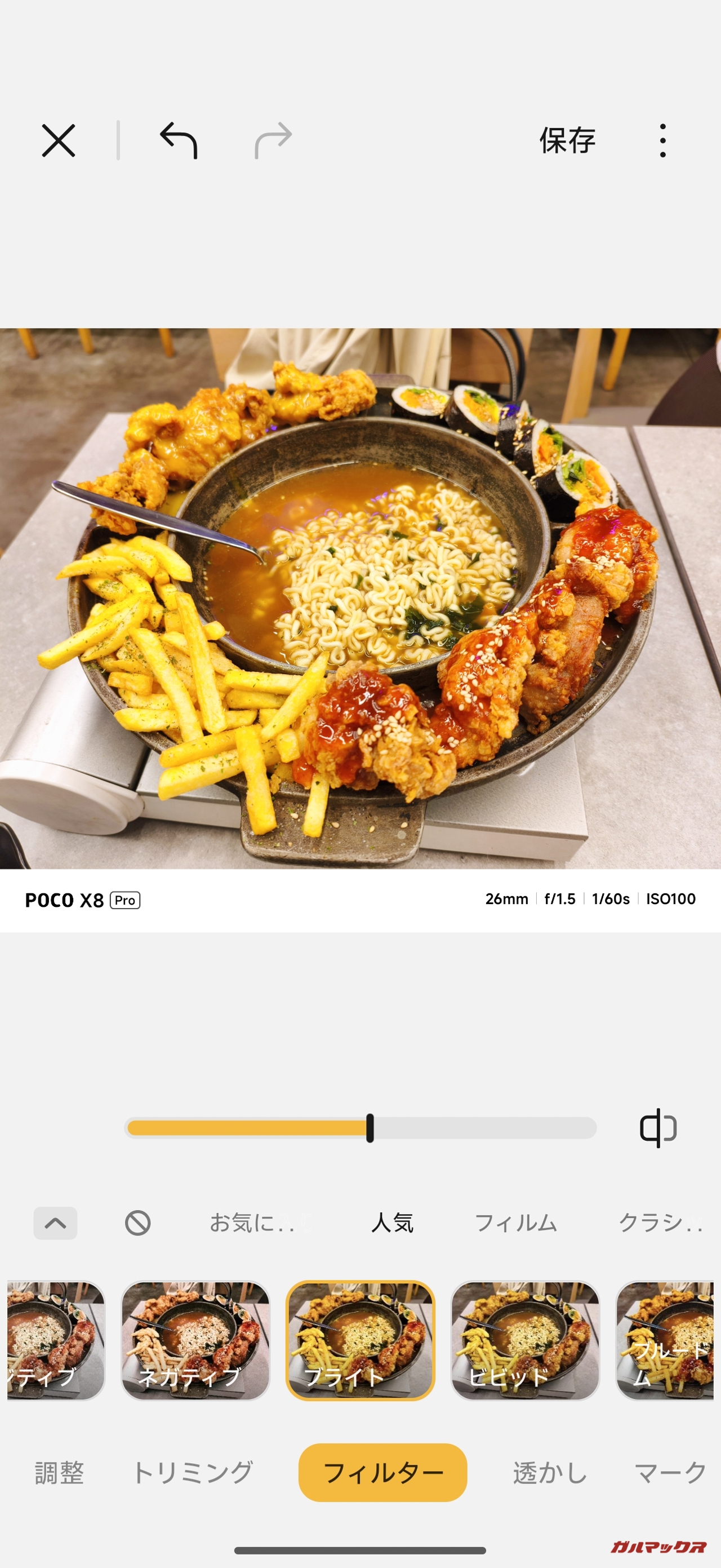Viewport: 721px width, 1568px height.
Task: Undo the last edit
Action: [x=179, y=140]
